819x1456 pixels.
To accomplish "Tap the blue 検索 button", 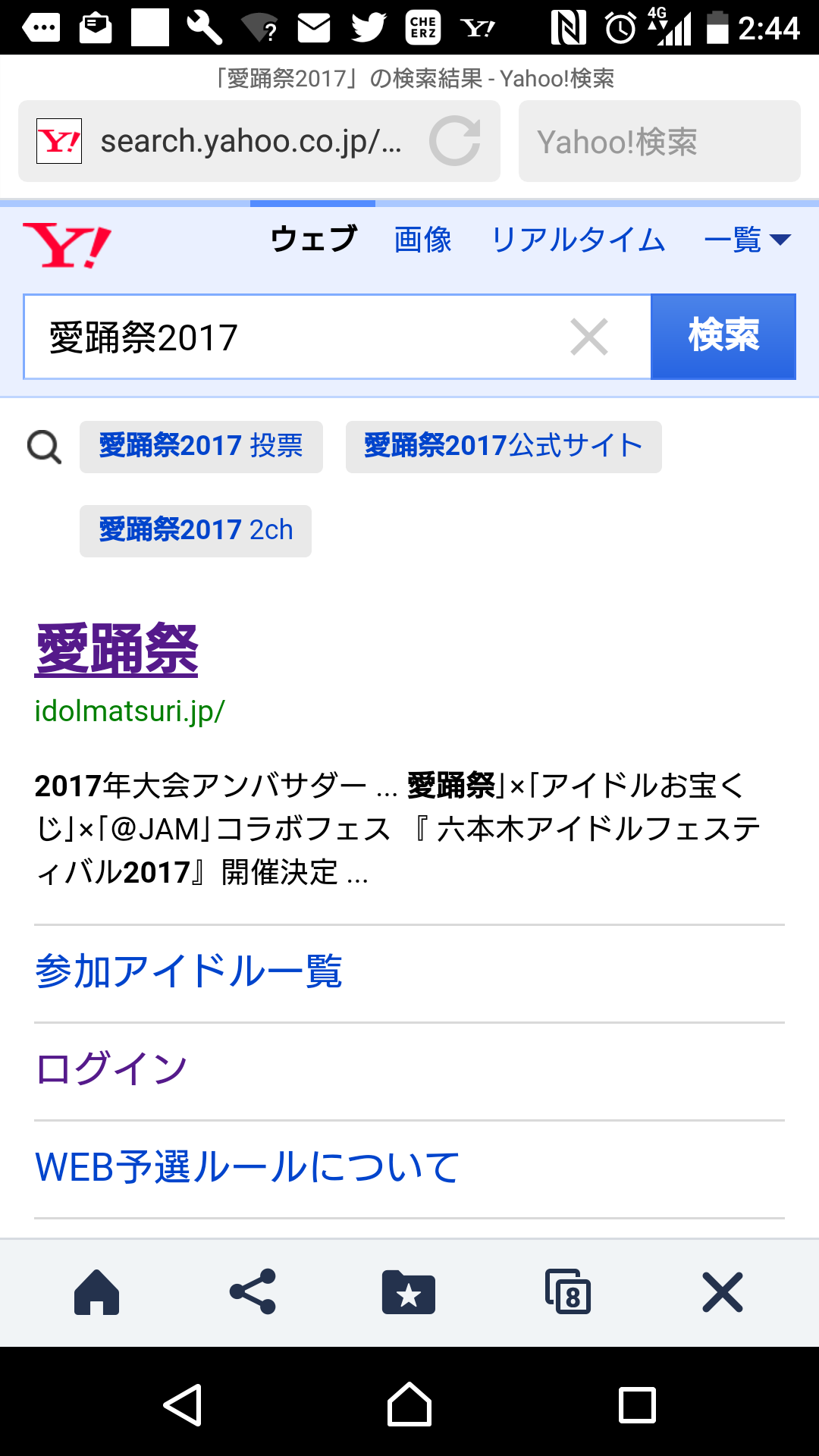I will [x=723, y=337].
